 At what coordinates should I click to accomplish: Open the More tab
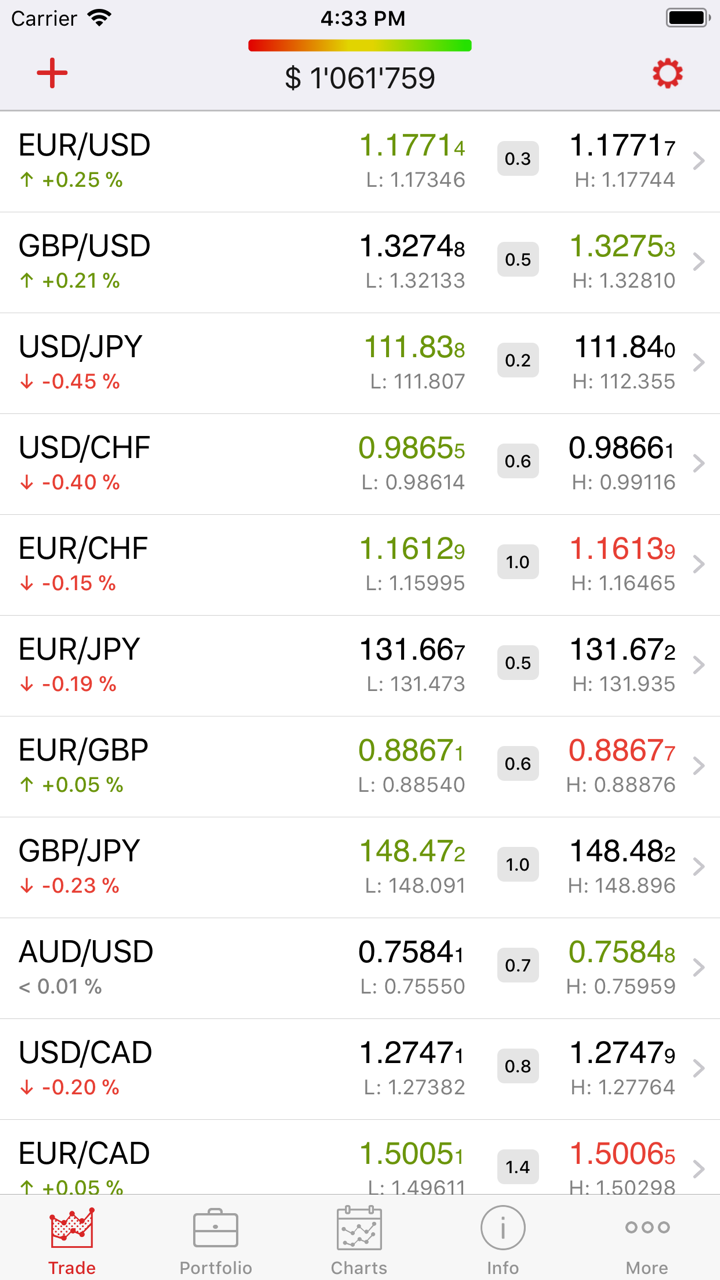(647, 1240)
